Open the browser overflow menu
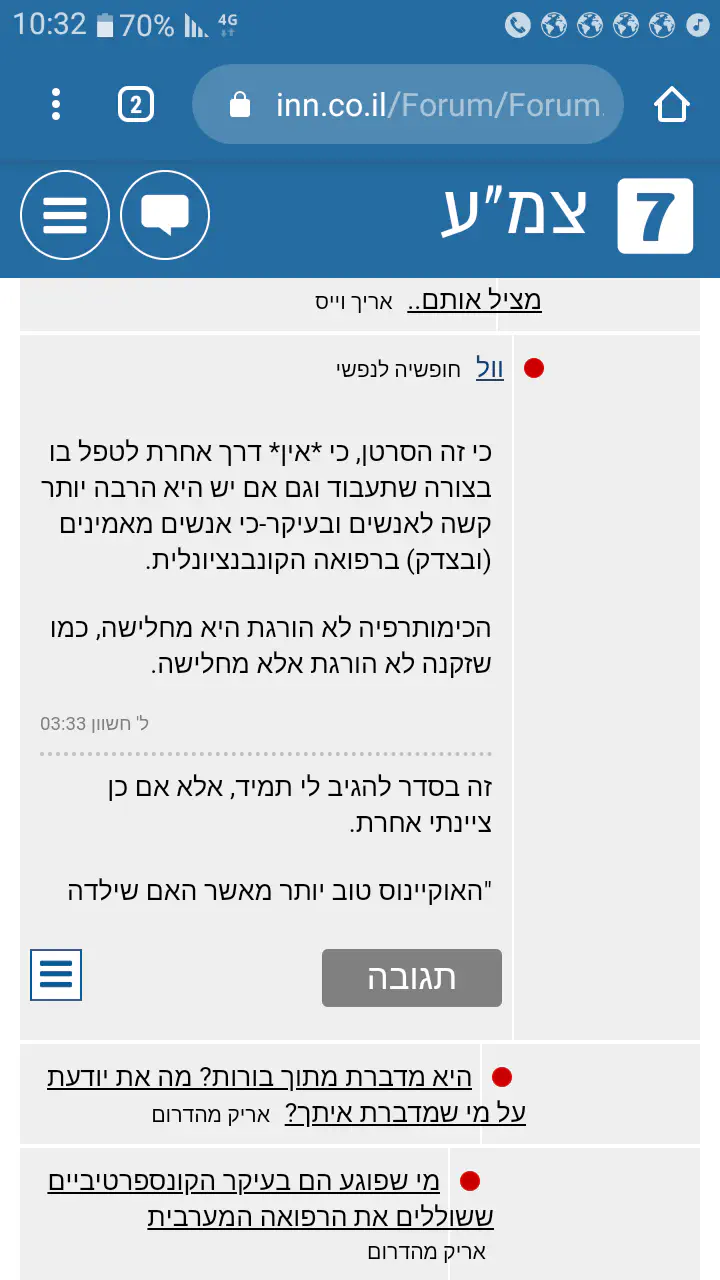Viewport: 720px width, 1280px height. point(56,104)
